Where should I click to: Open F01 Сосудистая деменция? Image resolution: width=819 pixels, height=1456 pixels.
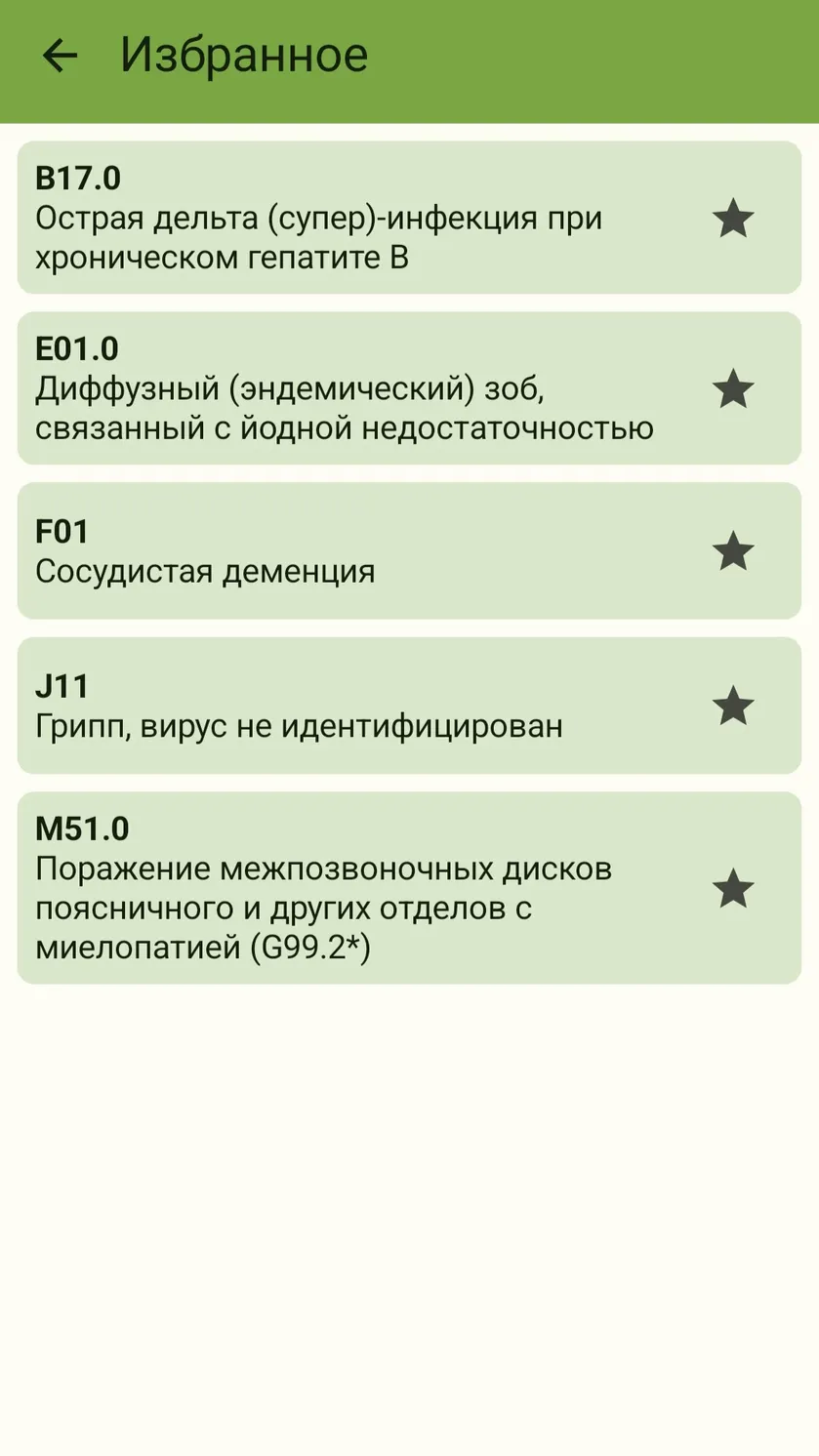tap(409, 551)
